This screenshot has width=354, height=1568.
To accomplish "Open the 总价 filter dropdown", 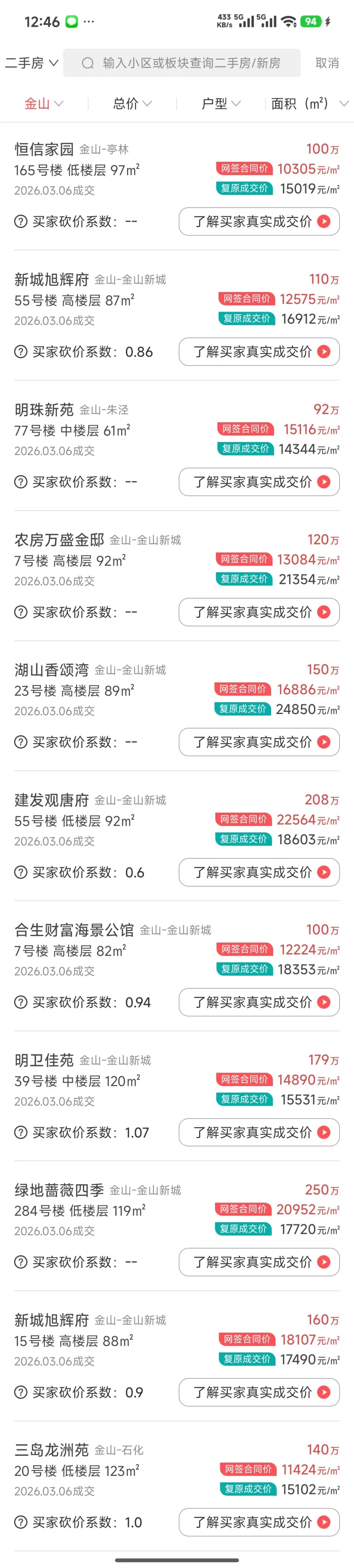I will pos(132,103).
